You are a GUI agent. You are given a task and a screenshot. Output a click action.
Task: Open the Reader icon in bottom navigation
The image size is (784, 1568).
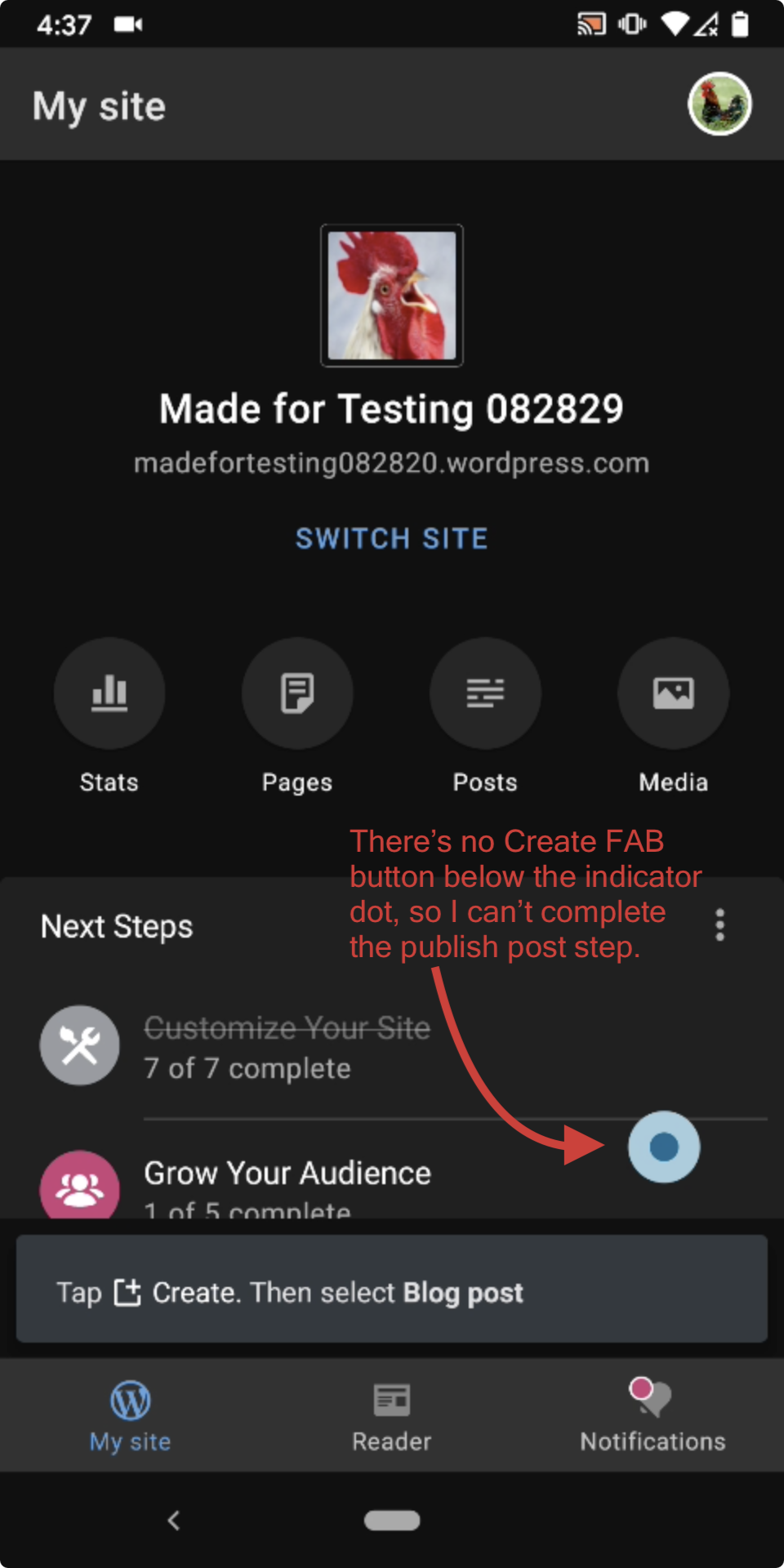tap(391, 1400)
